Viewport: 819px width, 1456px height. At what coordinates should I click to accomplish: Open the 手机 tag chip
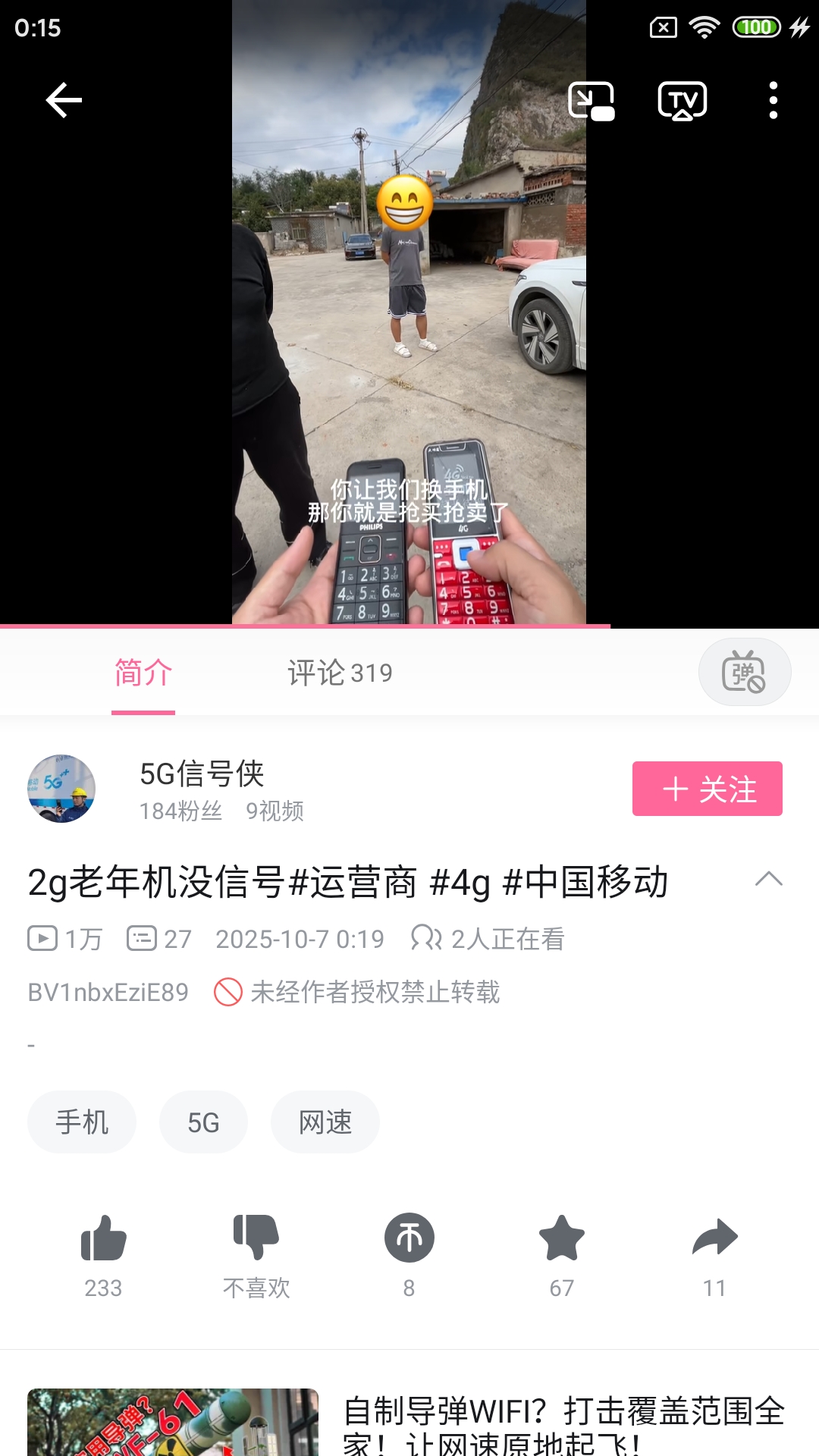pos(82,1122)
